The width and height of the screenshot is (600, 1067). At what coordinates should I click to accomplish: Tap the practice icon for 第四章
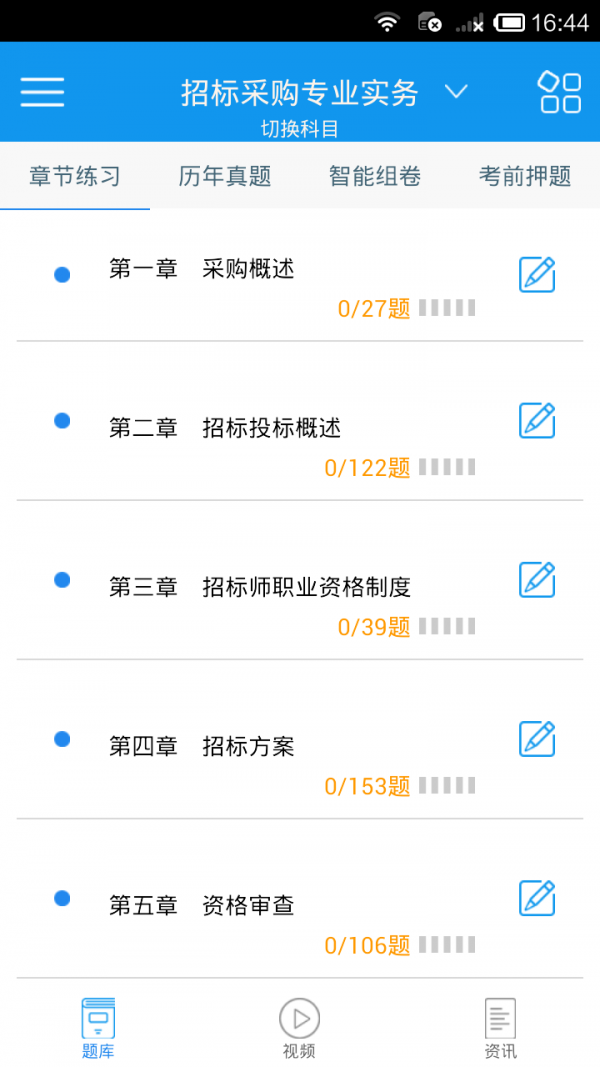(x=537, y=739)
